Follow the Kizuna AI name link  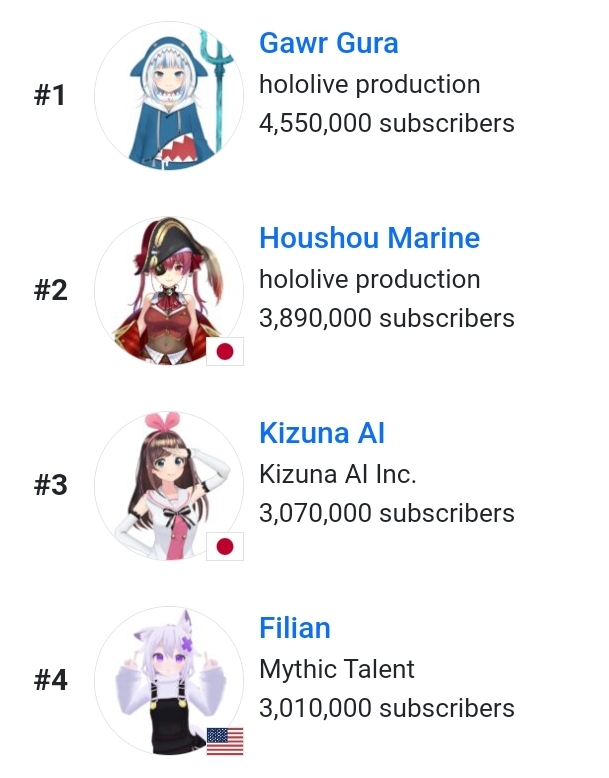point(321,434)
